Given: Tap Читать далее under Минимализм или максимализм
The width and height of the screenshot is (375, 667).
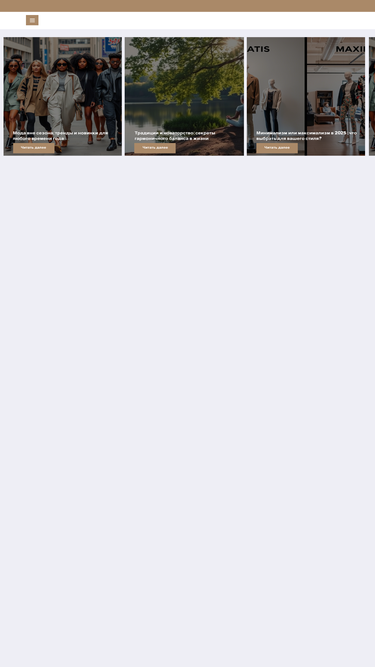Looking at the screenshot, I should coord(277,148).
